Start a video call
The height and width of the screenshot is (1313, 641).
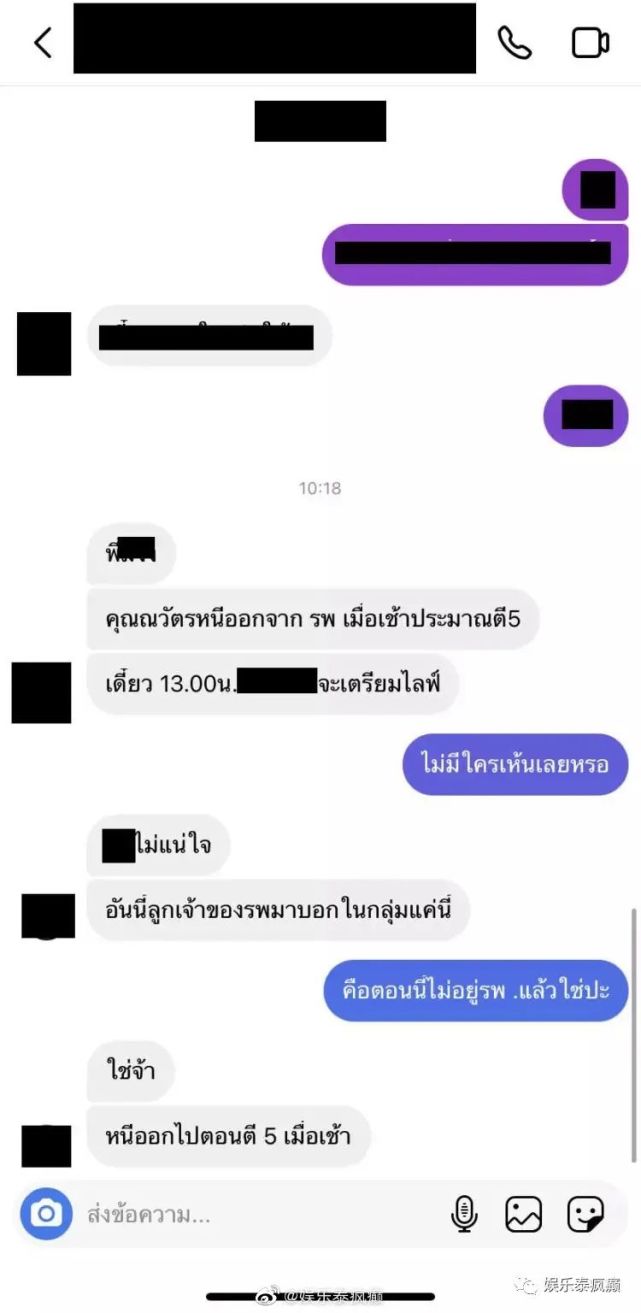pos(590,43)
